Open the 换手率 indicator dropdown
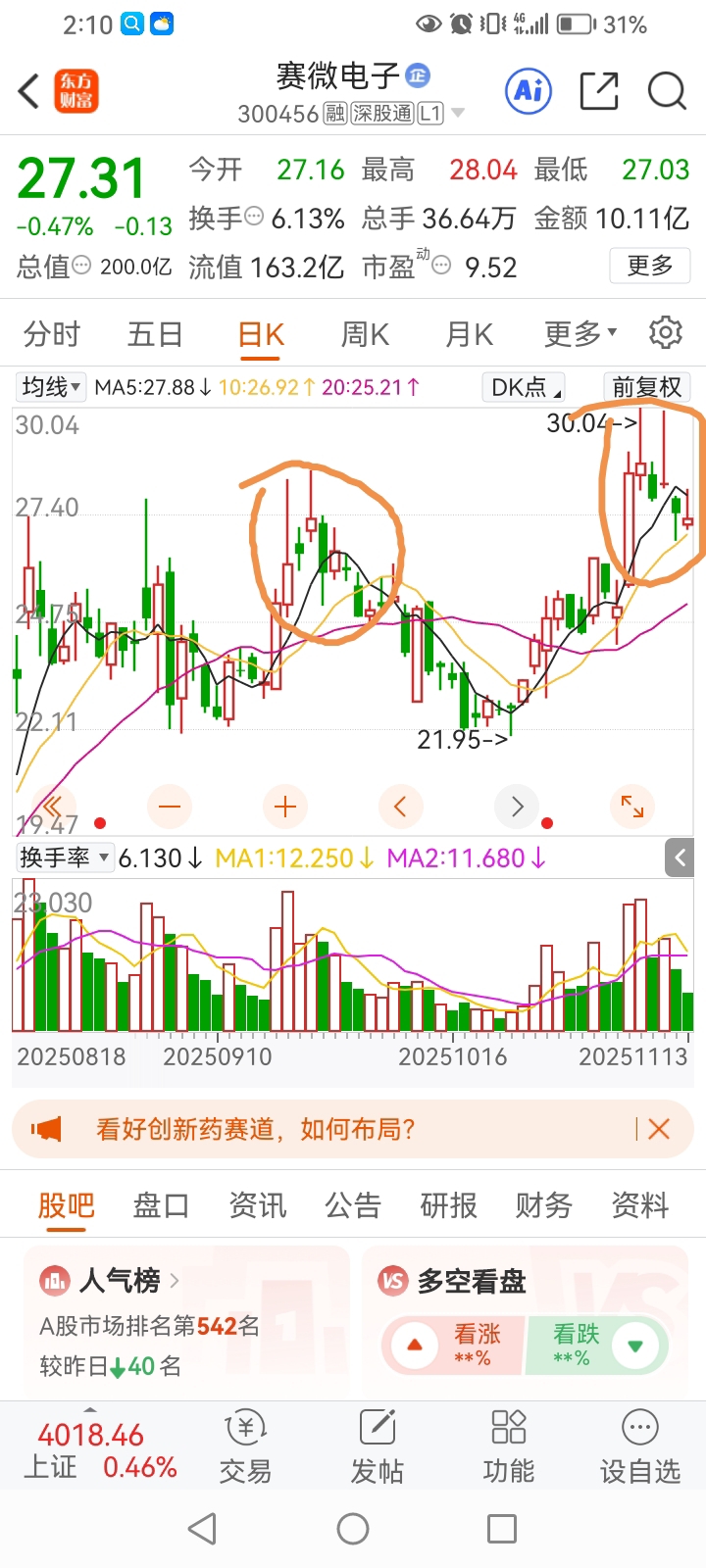The image size is (706, 1568). click(x=64, y=858)
